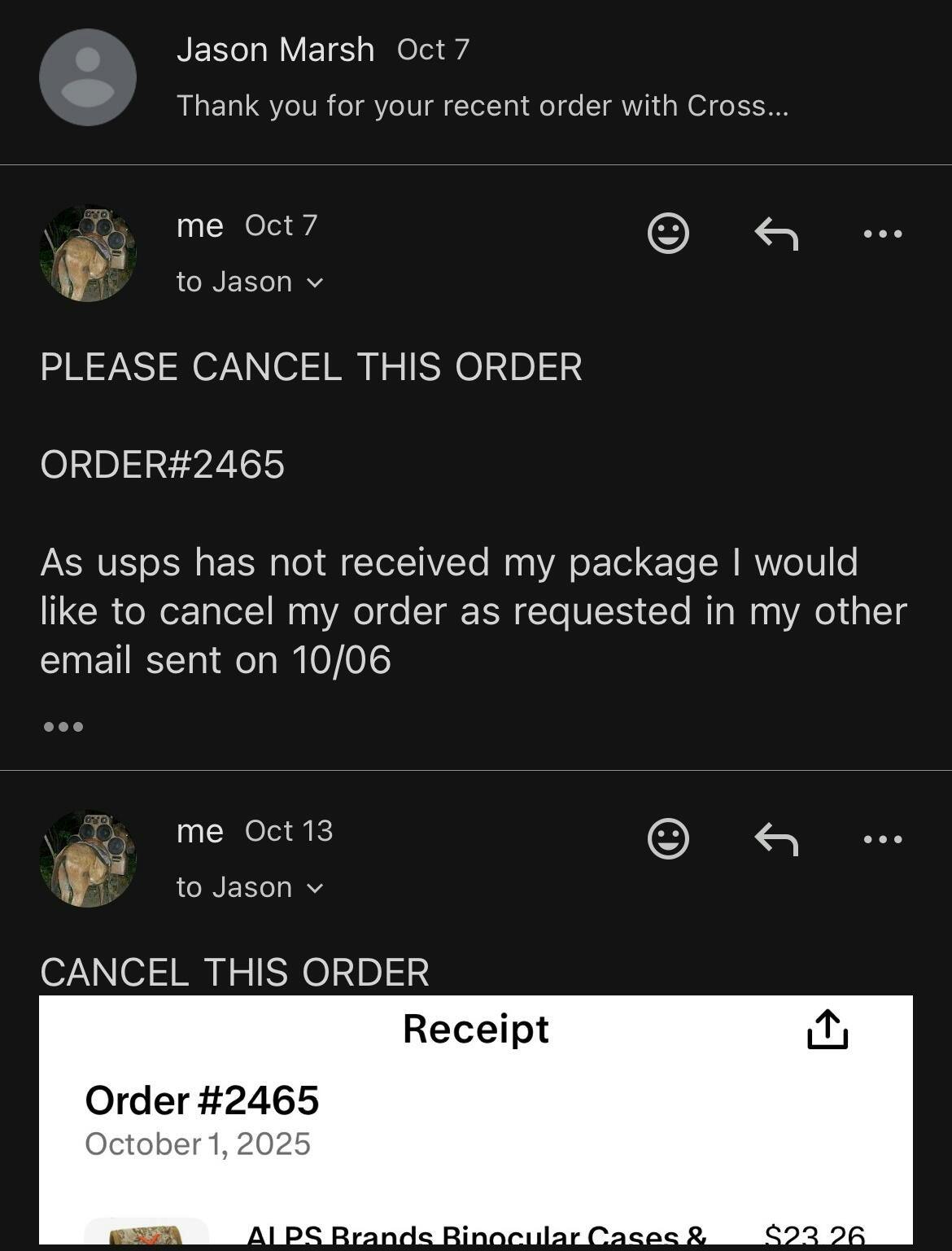Reply to the Oct 7 message
The image size is (952, 1251).
point(776,234)
